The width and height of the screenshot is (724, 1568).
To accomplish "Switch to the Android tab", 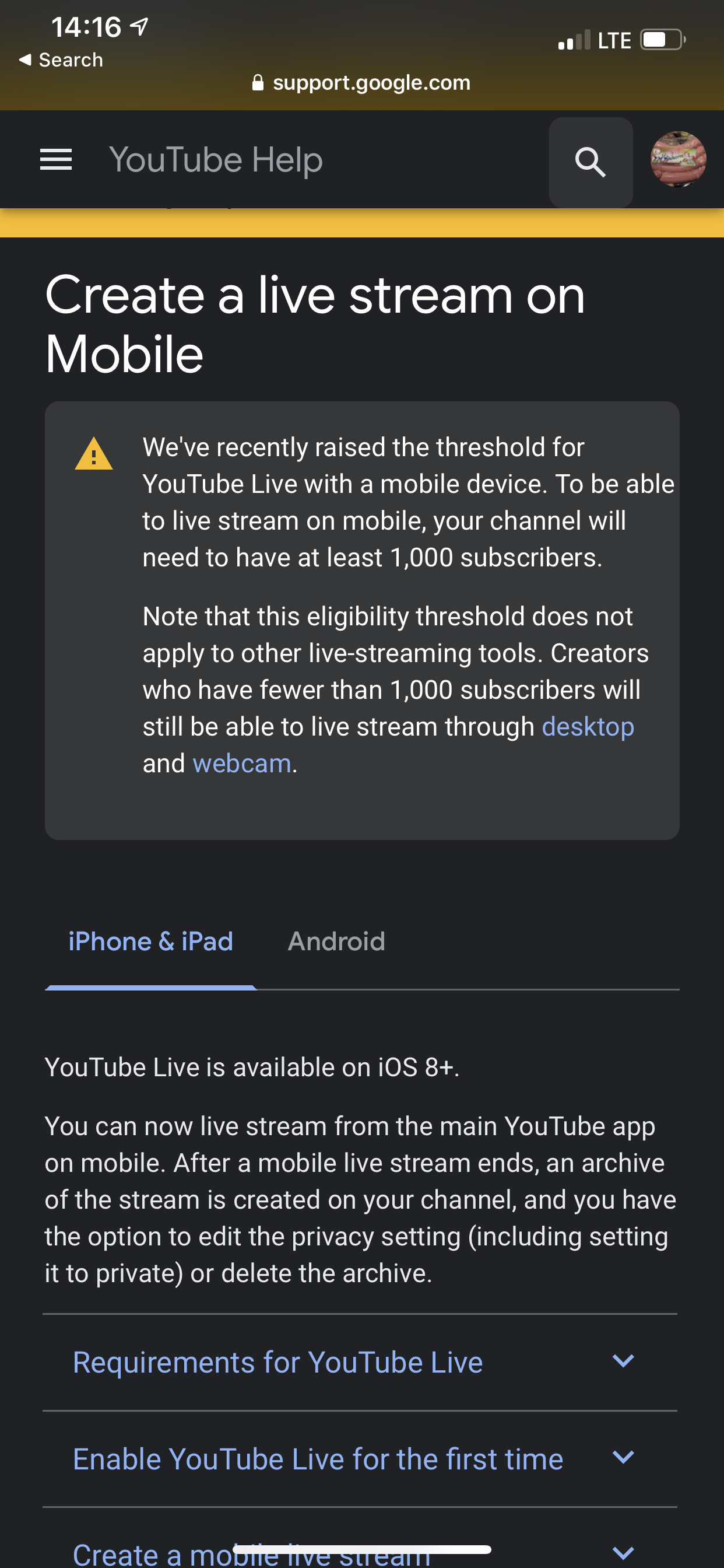I will tap(336, 941).
